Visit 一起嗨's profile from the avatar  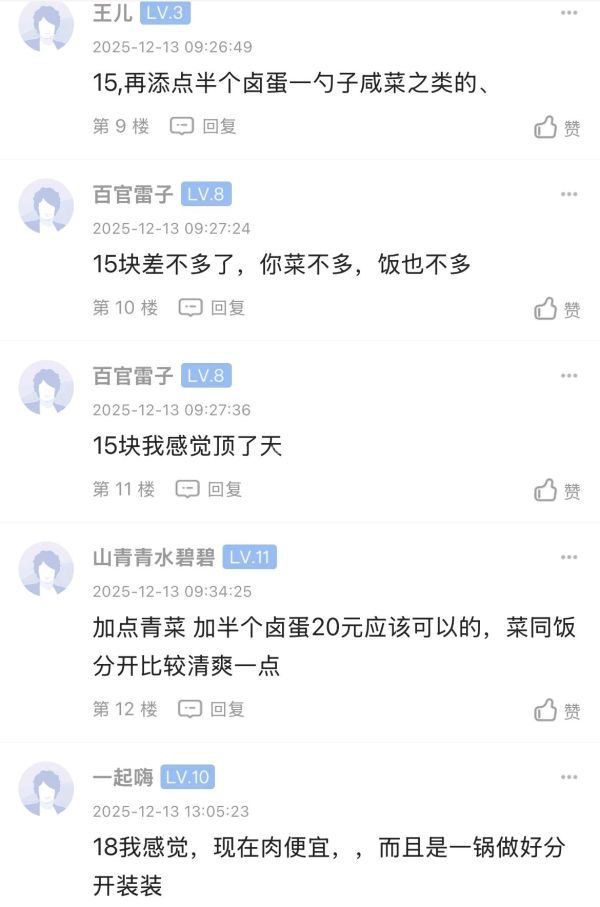[46, 789]
